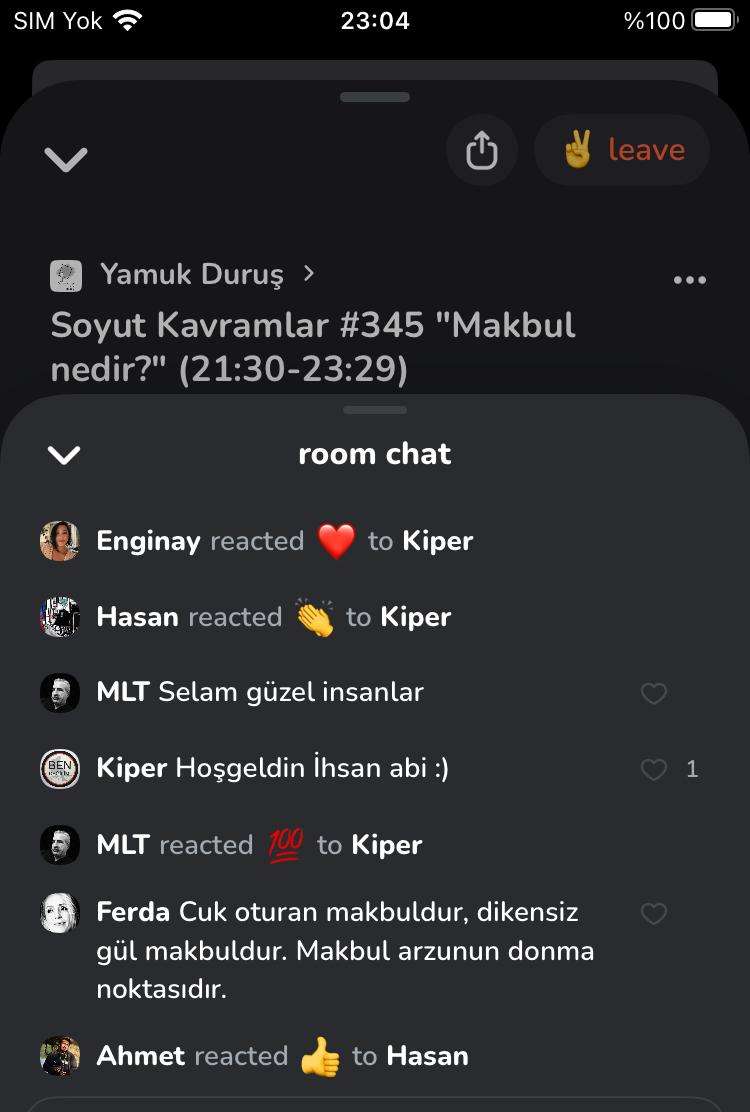Minimize the room with top chevron

(66, 158)
